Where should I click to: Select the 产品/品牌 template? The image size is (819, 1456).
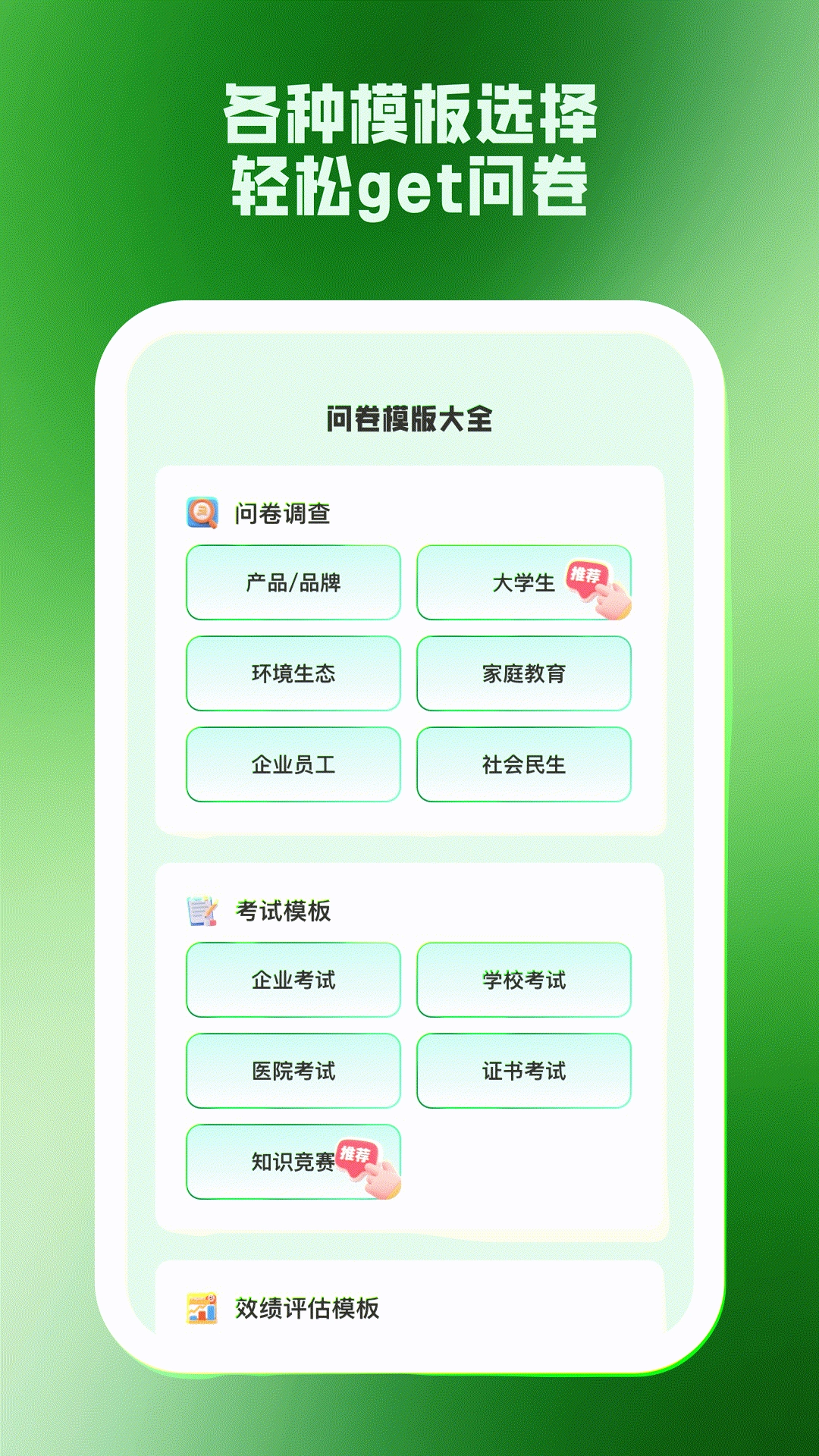click(x=293, y=584)
